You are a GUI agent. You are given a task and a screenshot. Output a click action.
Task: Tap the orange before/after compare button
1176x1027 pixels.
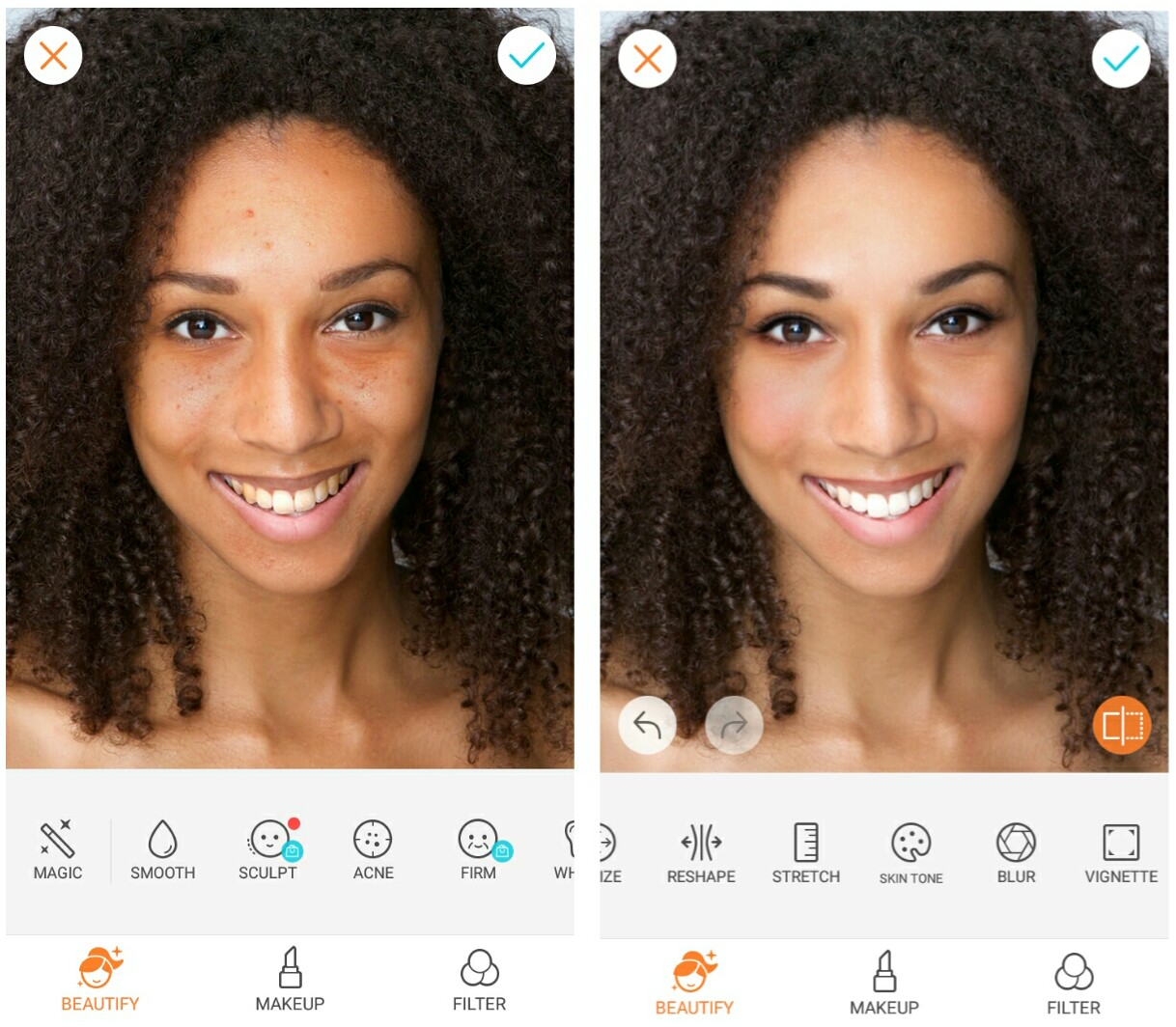click(1122, 725)
